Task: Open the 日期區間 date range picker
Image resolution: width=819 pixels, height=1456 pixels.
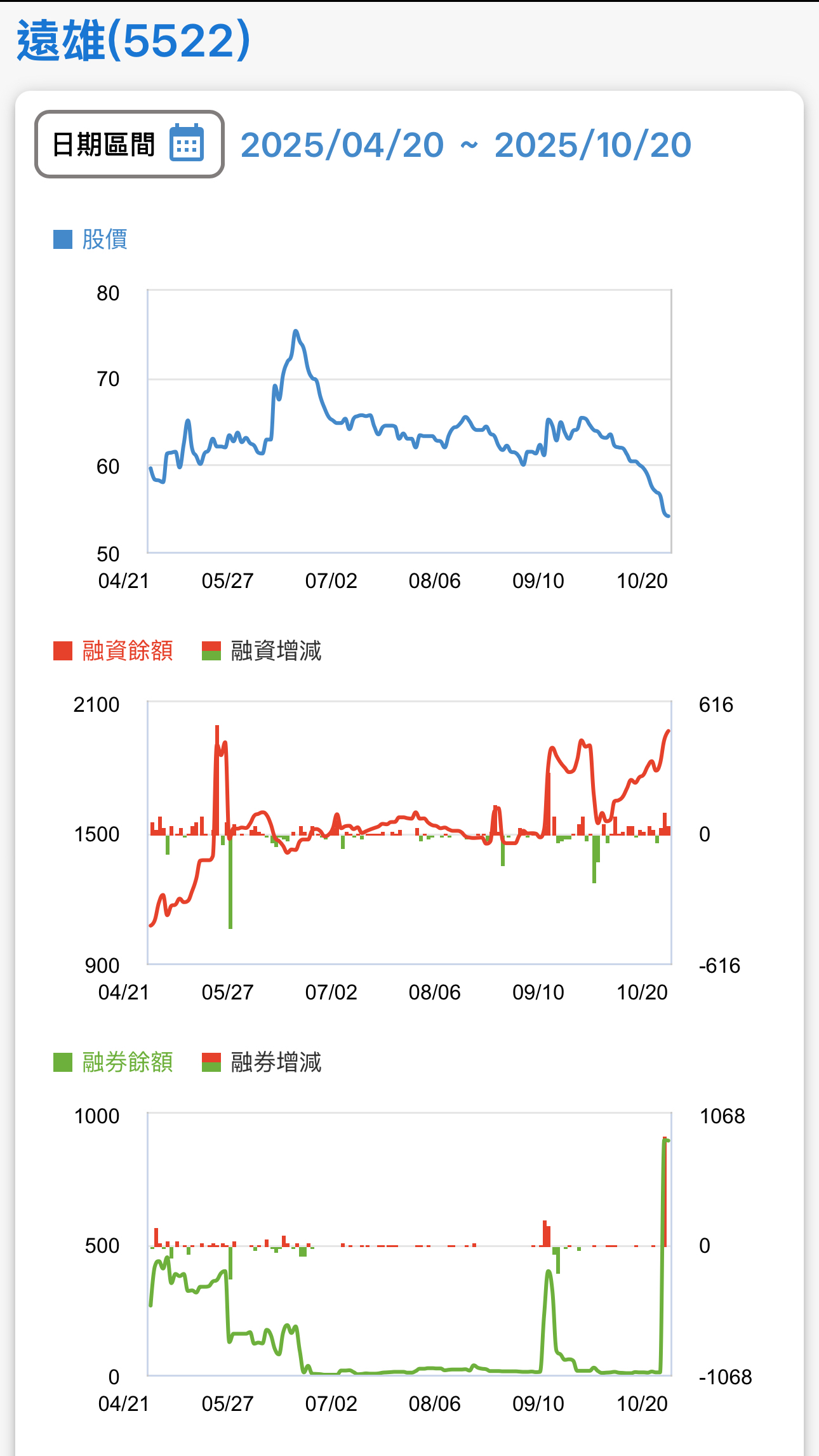Action: 129,144
